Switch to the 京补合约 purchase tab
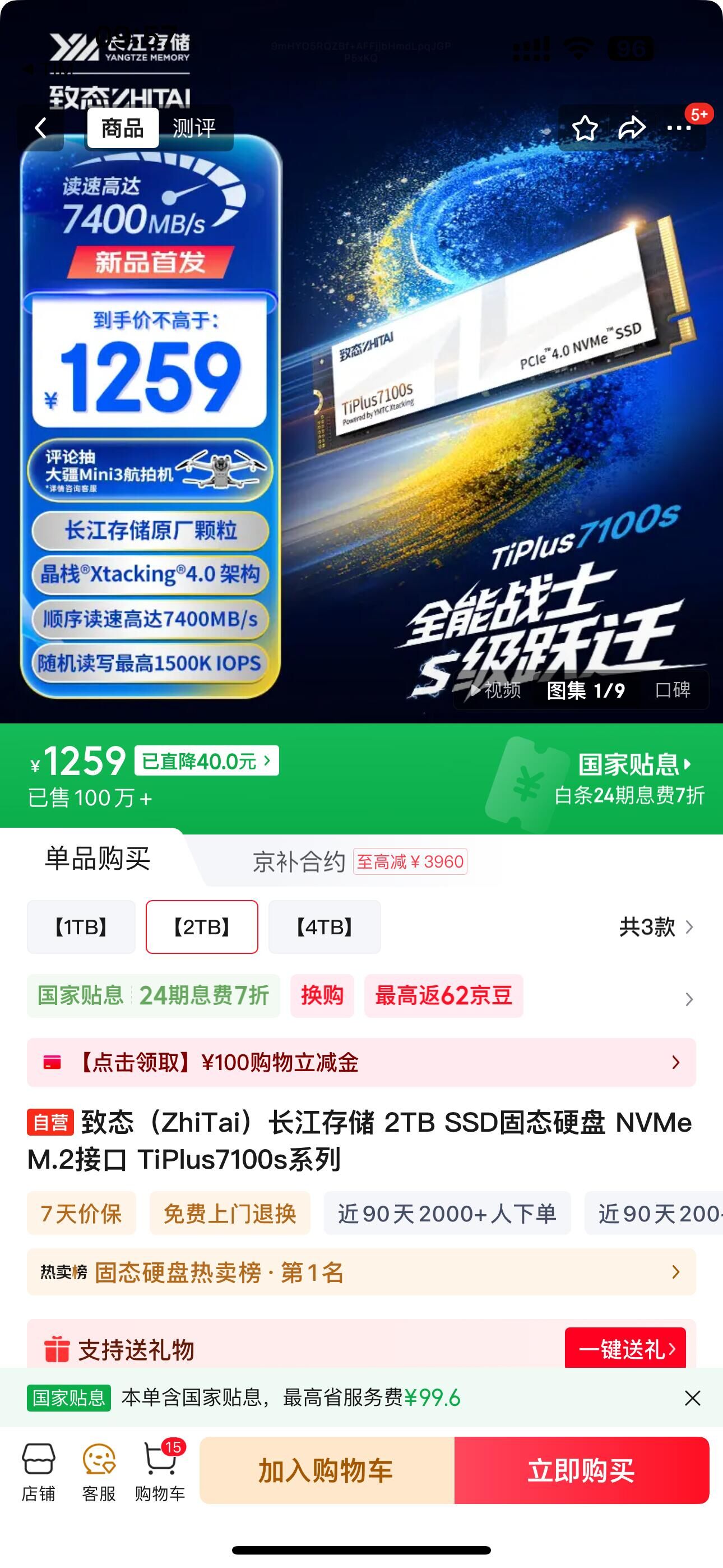723x1568 pixels. click(x=298, y=861)
